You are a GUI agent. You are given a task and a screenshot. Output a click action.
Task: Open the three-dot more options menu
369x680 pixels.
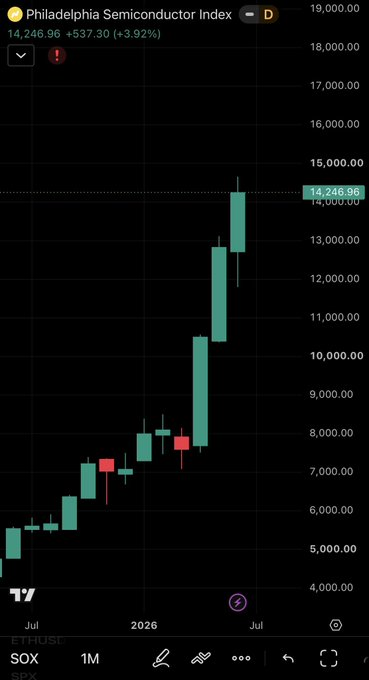tap(241, 658)
